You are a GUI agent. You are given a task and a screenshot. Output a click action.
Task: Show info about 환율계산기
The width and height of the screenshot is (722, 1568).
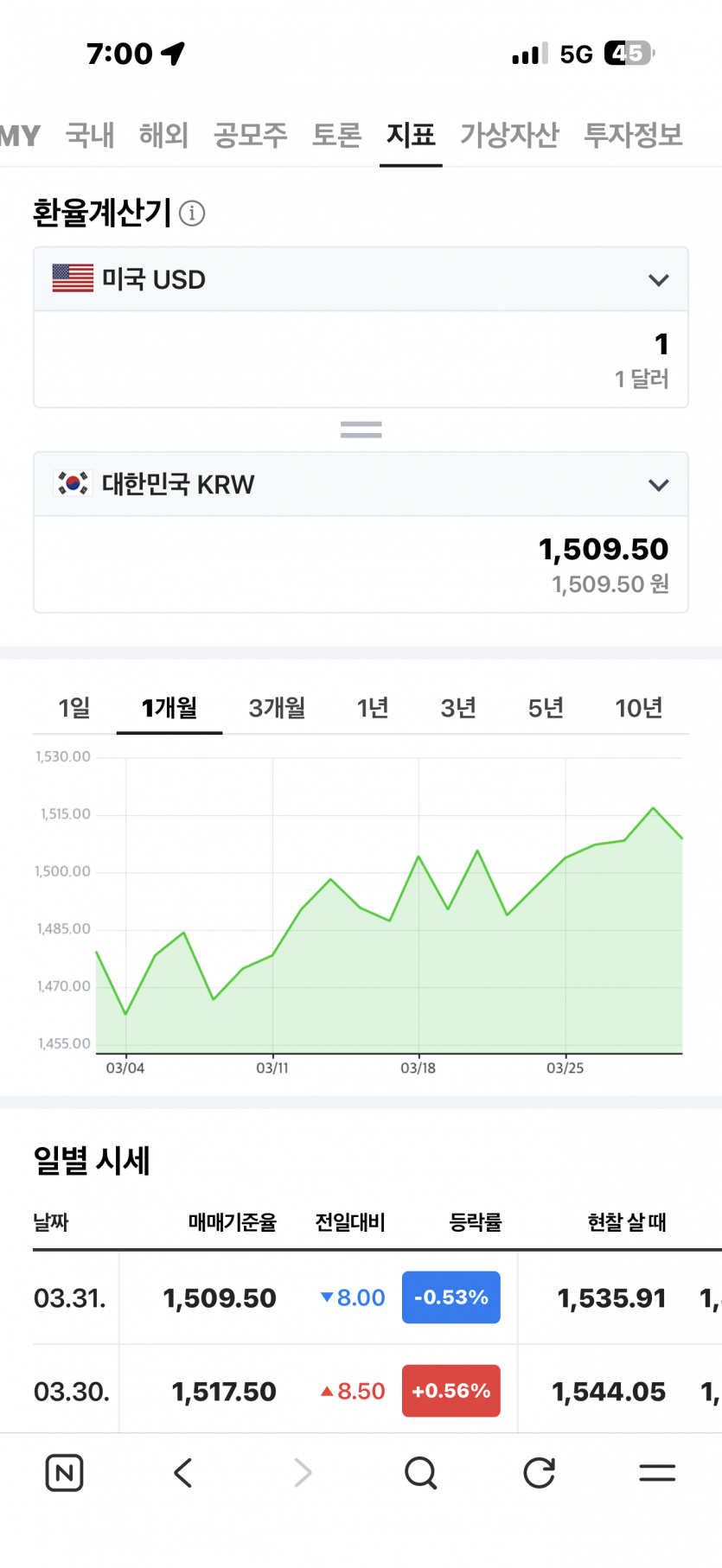(192, 213)
